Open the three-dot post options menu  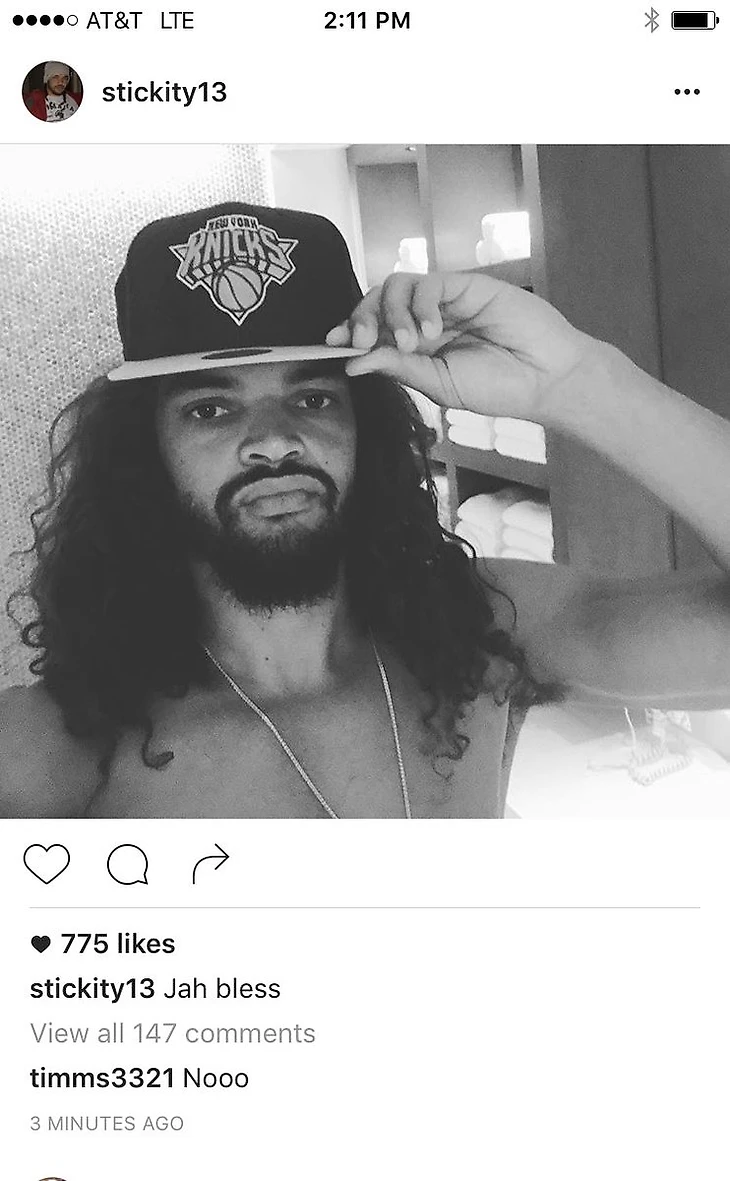687,92
